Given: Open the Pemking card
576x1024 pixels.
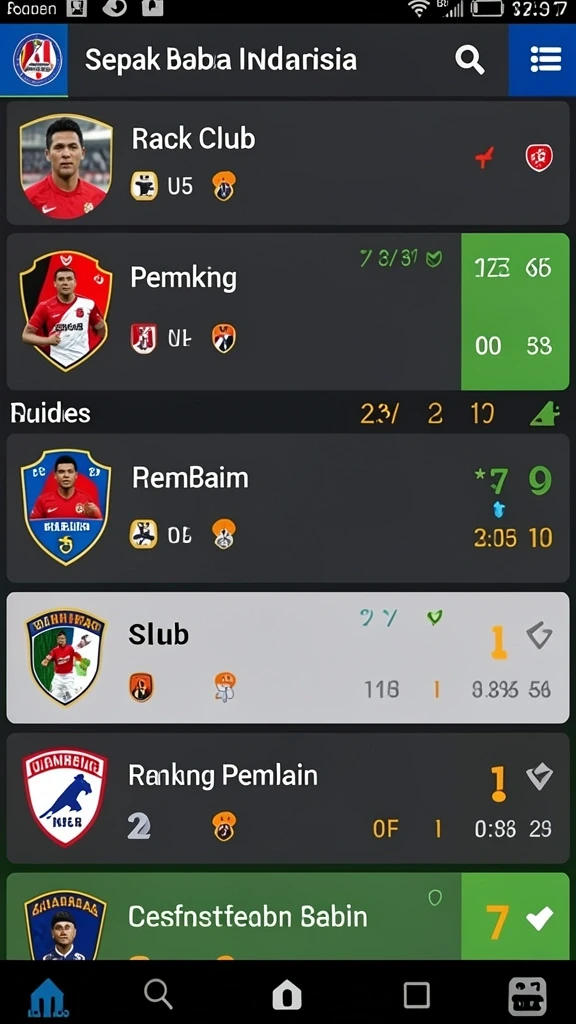Looking at the screenshot, I should click(x=288, y=312).
